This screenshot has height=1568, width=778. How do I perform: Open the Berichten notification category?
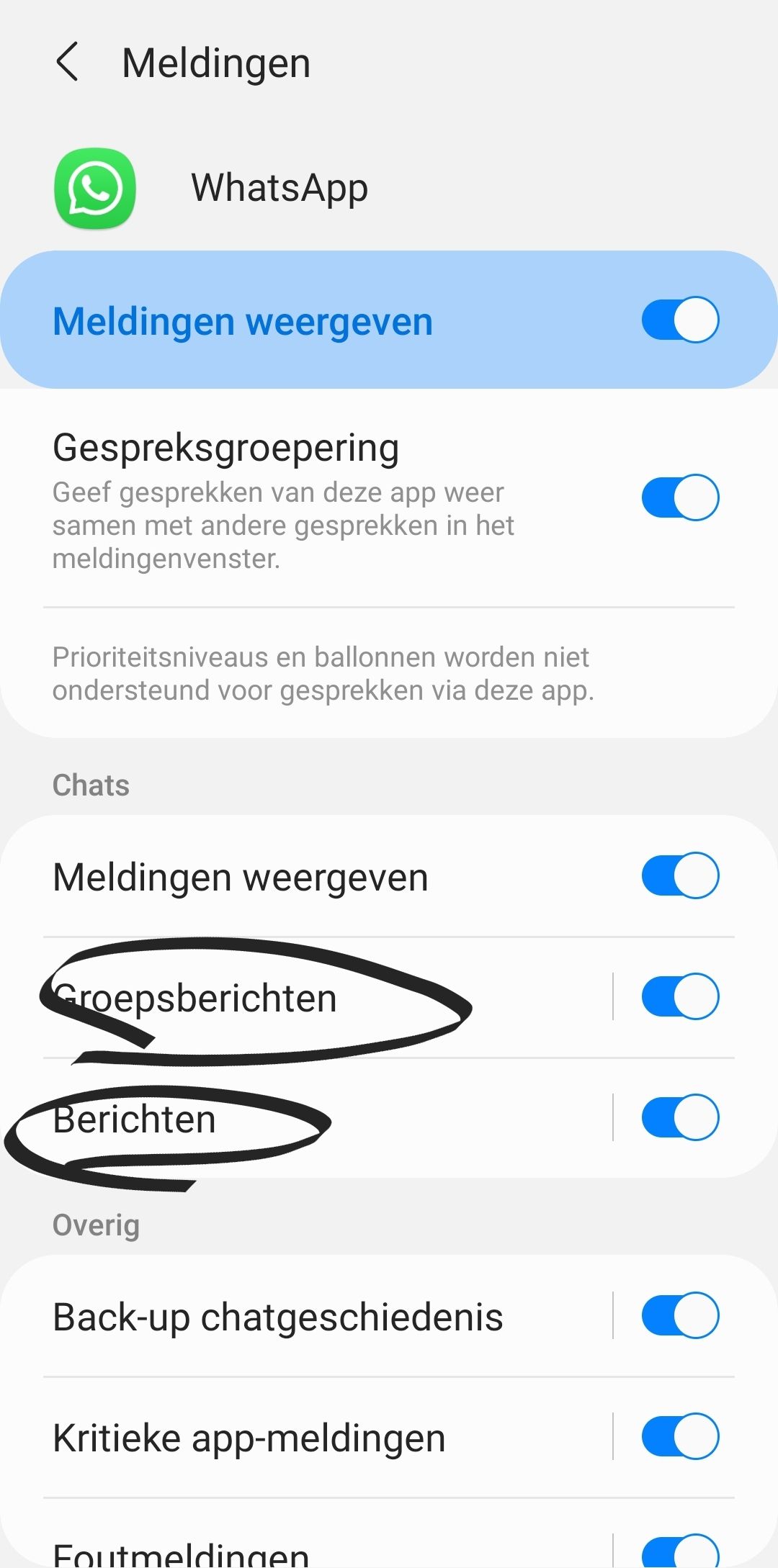[288, 1119]
